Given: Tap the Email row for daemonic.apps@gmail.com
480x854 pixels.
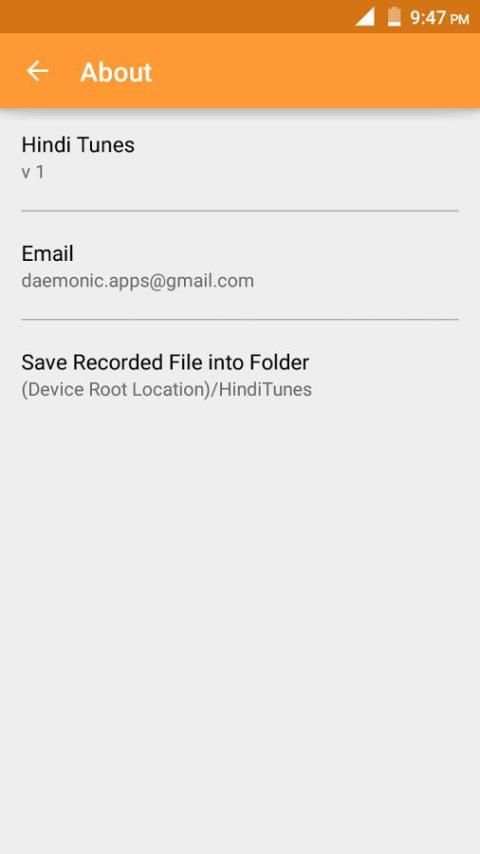Looking at the screenshot, I should [240, 266].
